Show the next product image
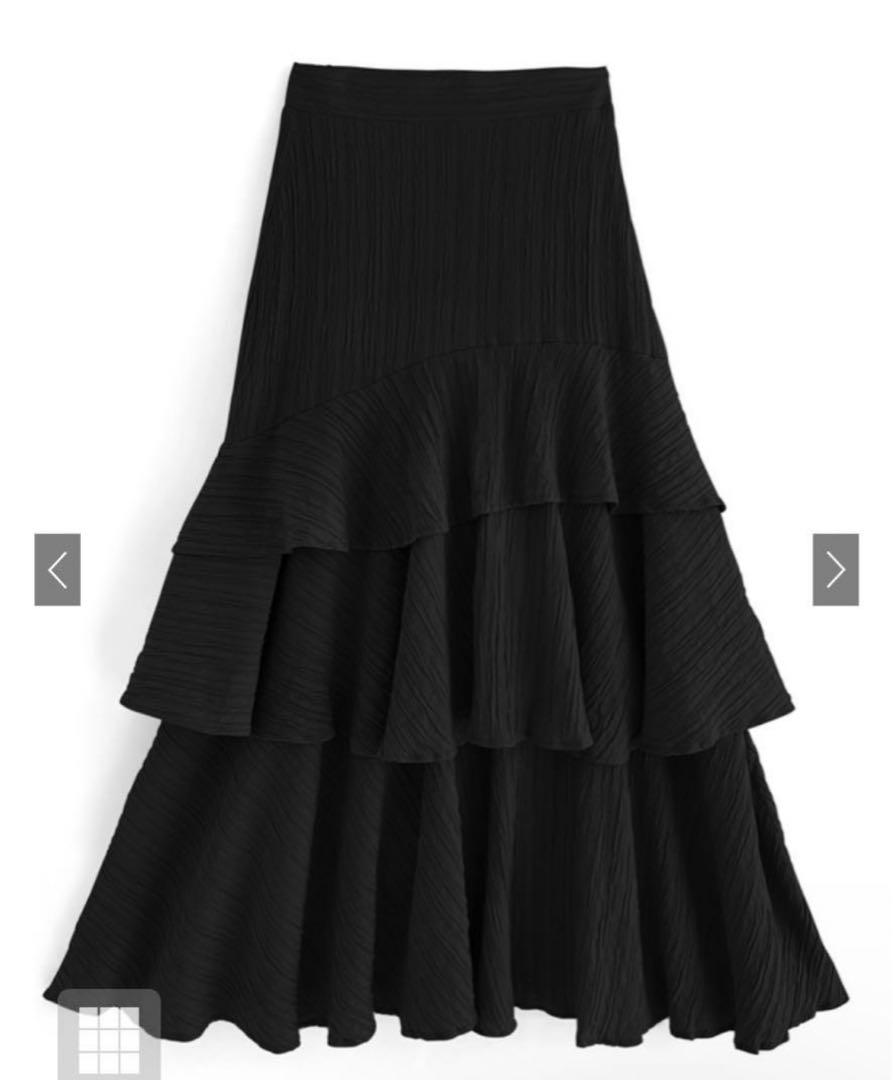Image resolution: width=893 pixels, height=1080 pixels. [x=835, y=569]
